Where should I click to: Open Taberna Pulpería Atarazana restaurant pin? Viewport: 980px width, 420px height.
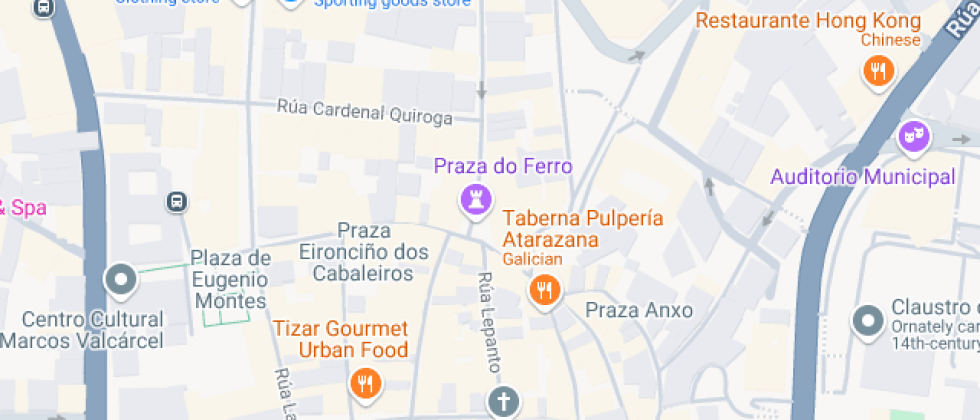click(x=544, y=291)
